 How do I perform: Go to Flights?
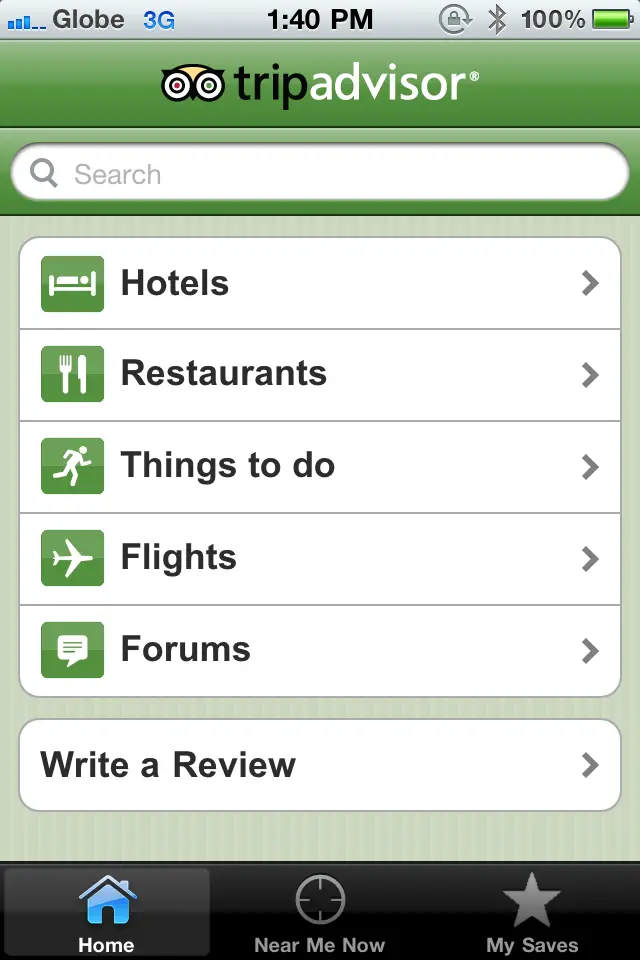320,559
